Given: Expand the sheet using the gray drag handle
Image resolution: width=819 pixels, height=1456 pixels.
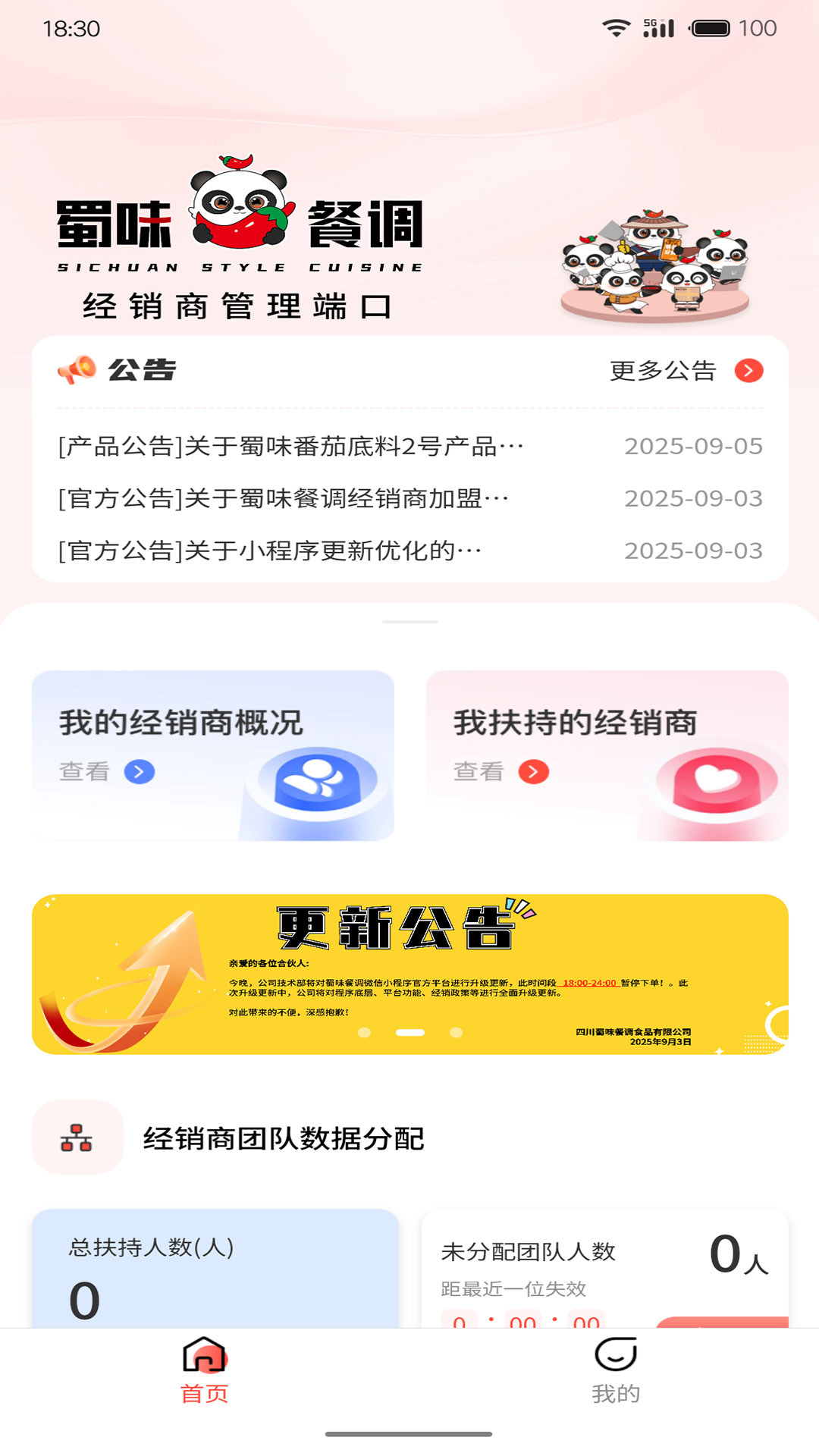Looking at the screenshot, I should pos(409,622).
